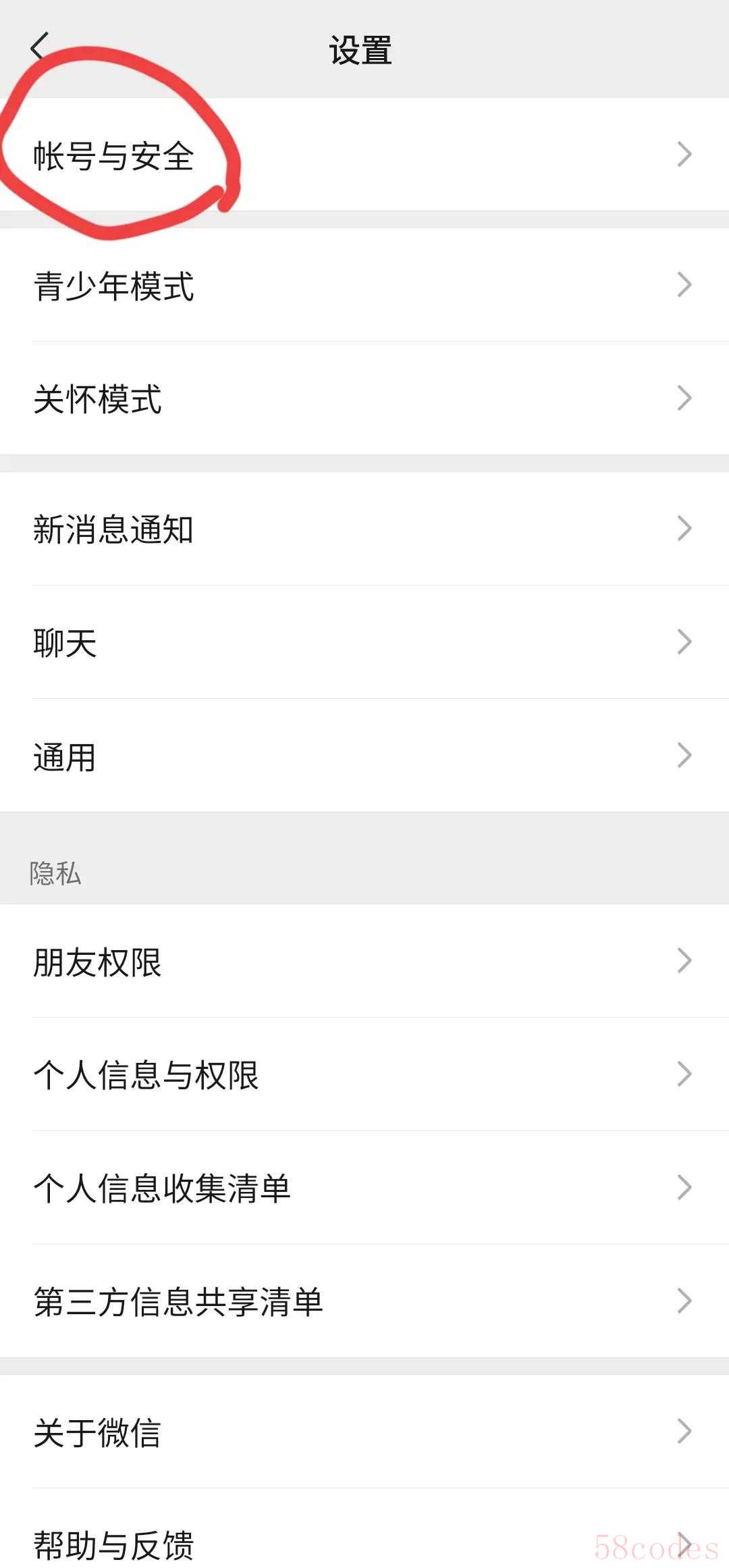The image size is (729, 1568).
Task: Open 帐号与安全 settings
Action: 364,155
